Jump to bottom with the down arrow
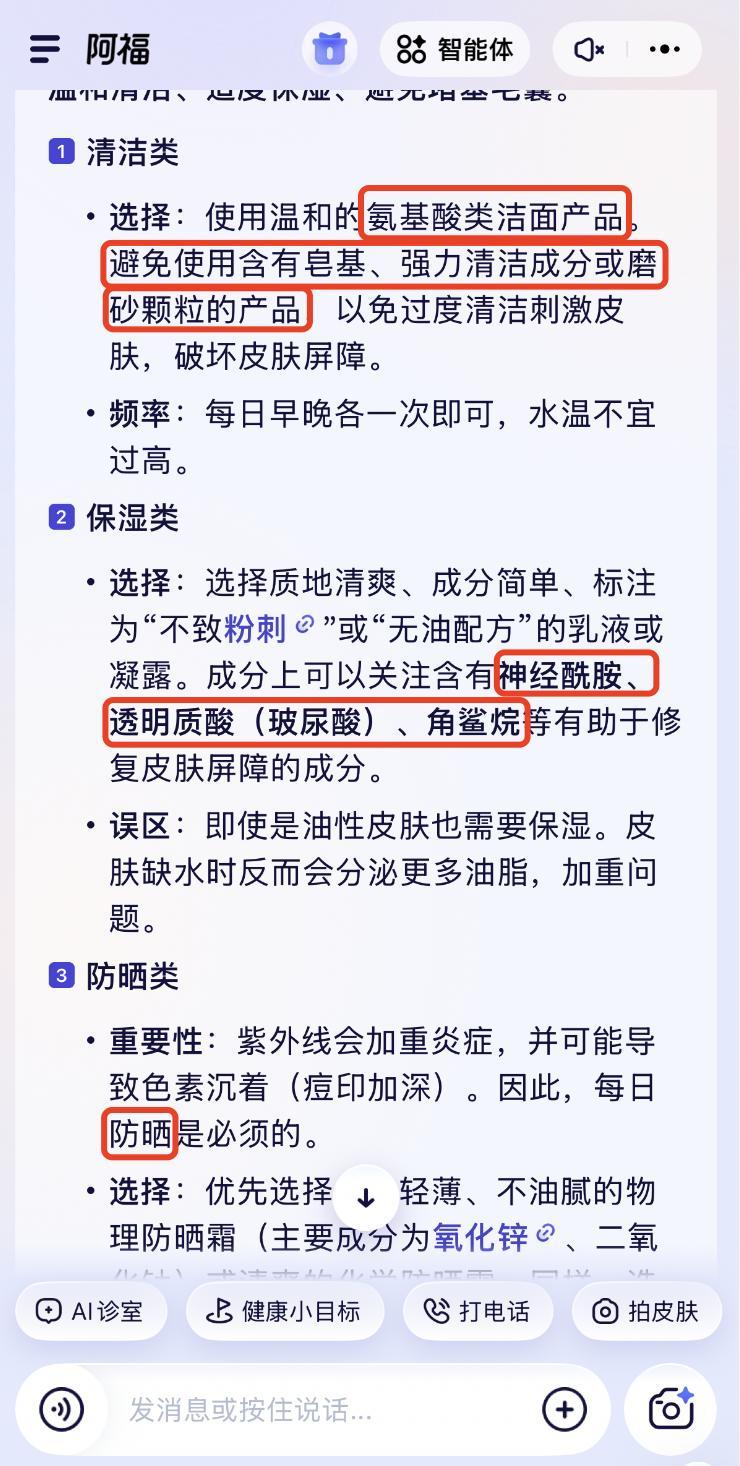740x1466 pixels. (x=366, y=1198)
